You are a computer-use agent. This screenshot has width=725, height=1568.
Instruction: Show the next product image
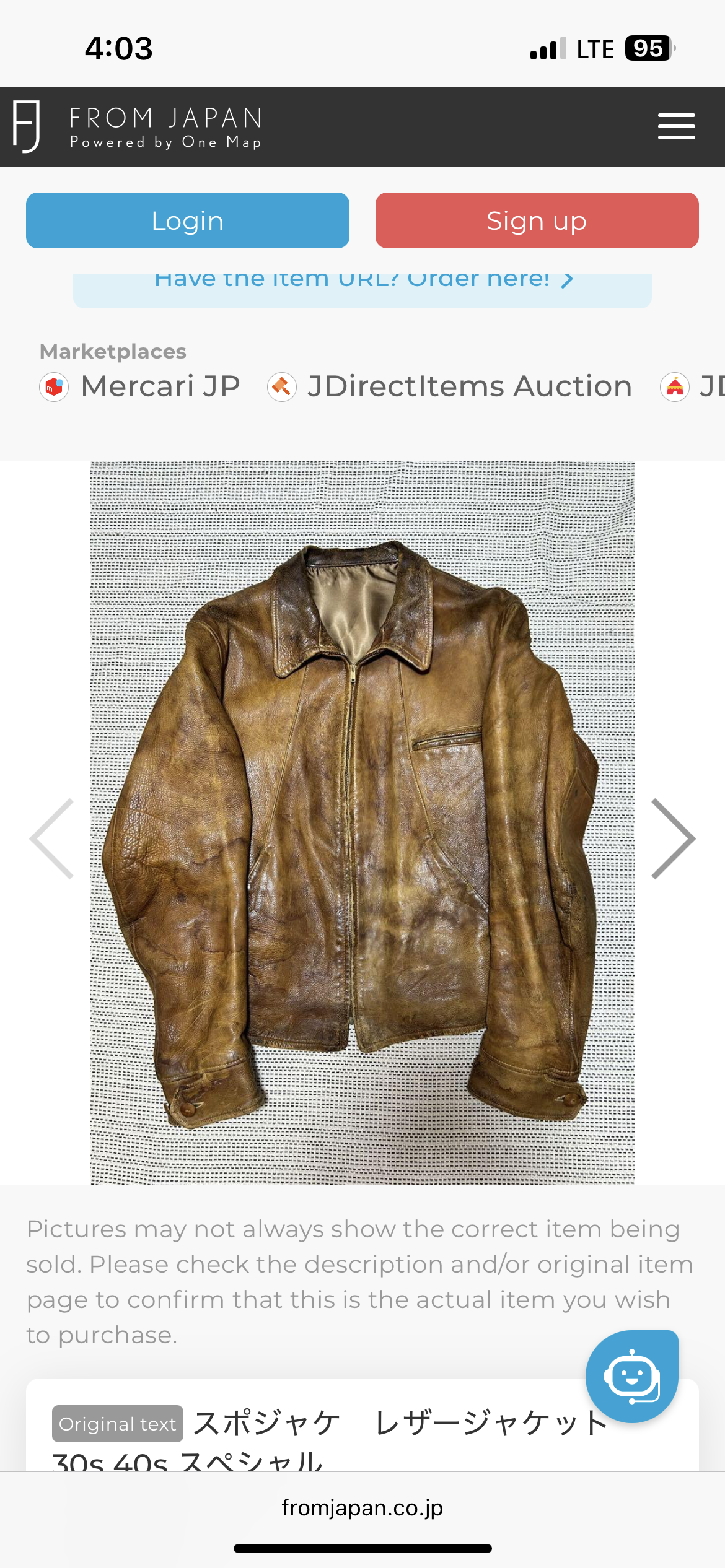pyautogui.click(x=674, y=838)
